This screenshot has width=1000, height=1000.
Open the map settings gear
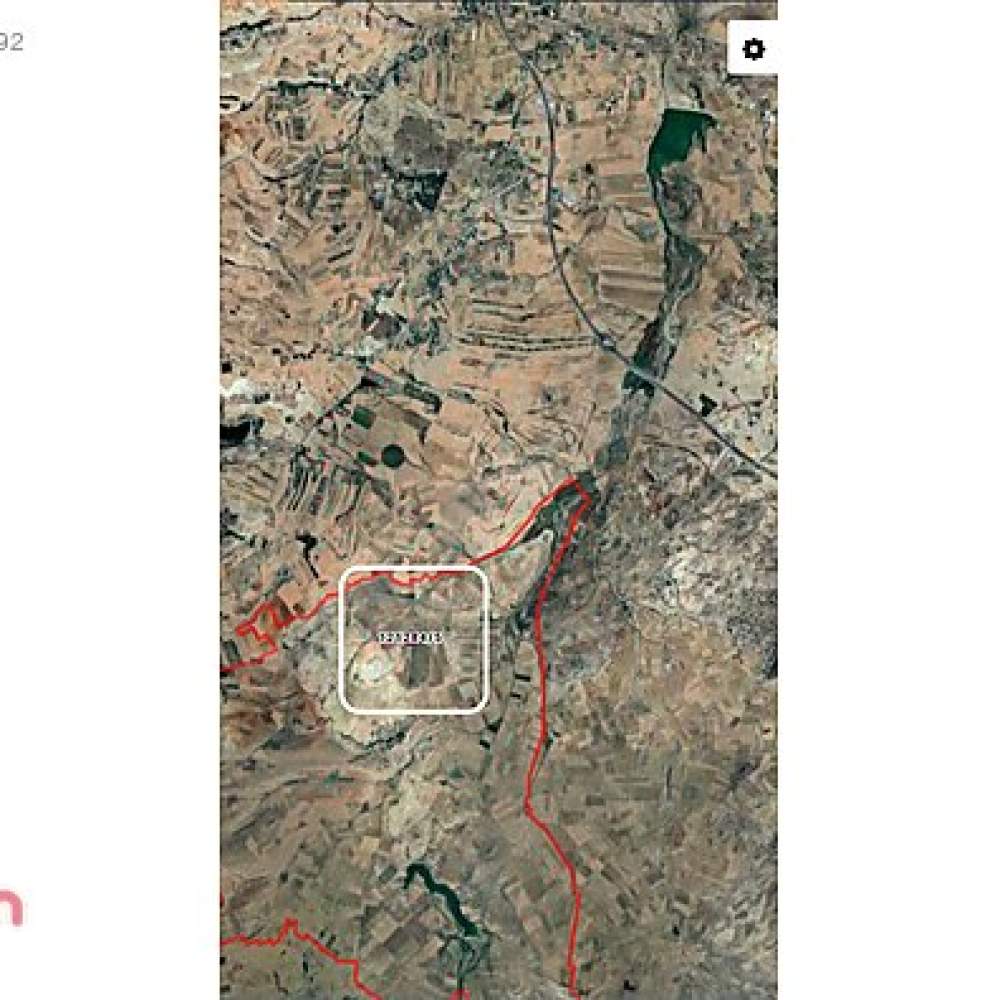tap(753, 49)
